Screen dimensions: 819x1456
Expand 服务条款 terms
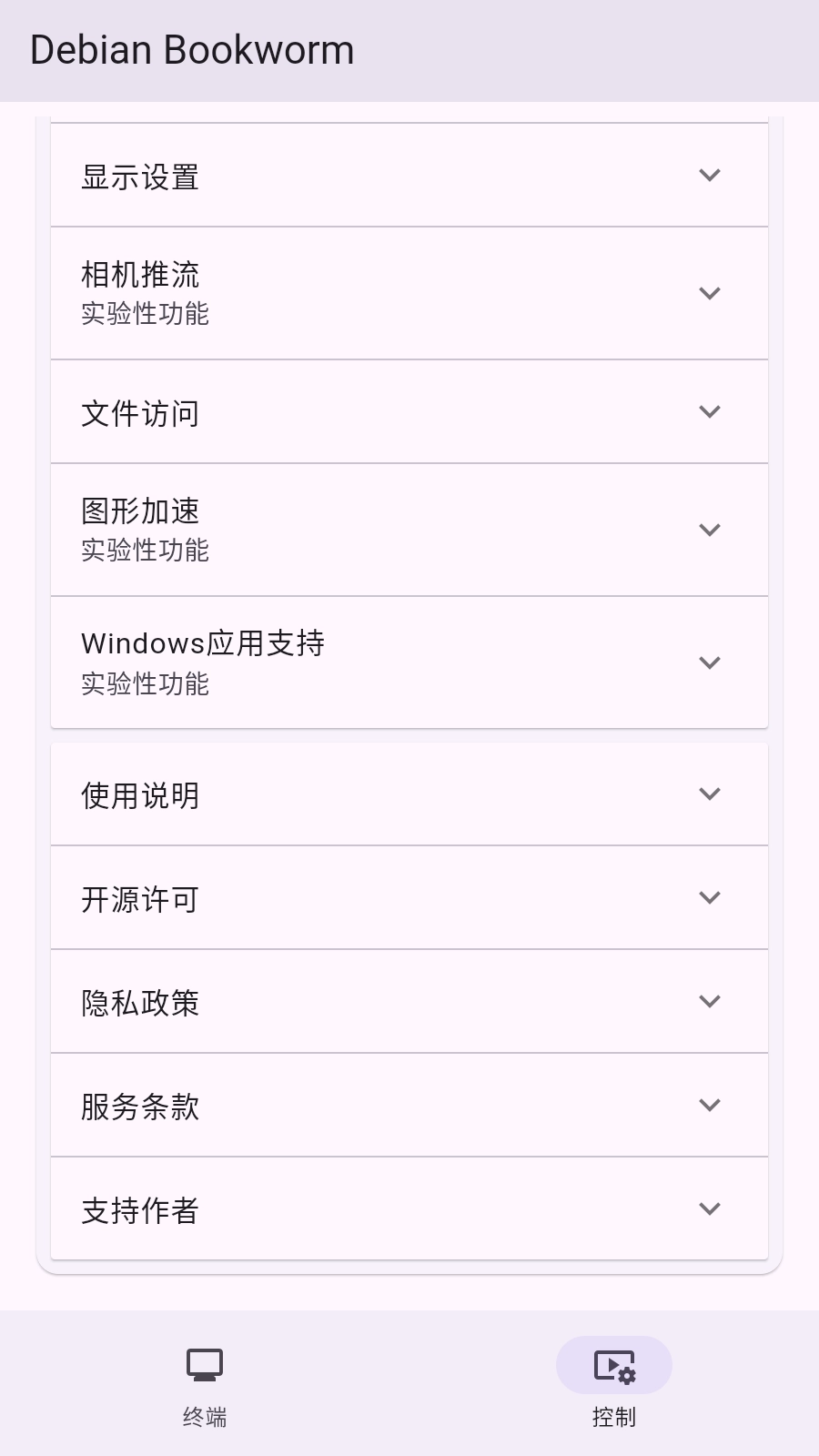pyautogui.click(x=409, y=1106)
